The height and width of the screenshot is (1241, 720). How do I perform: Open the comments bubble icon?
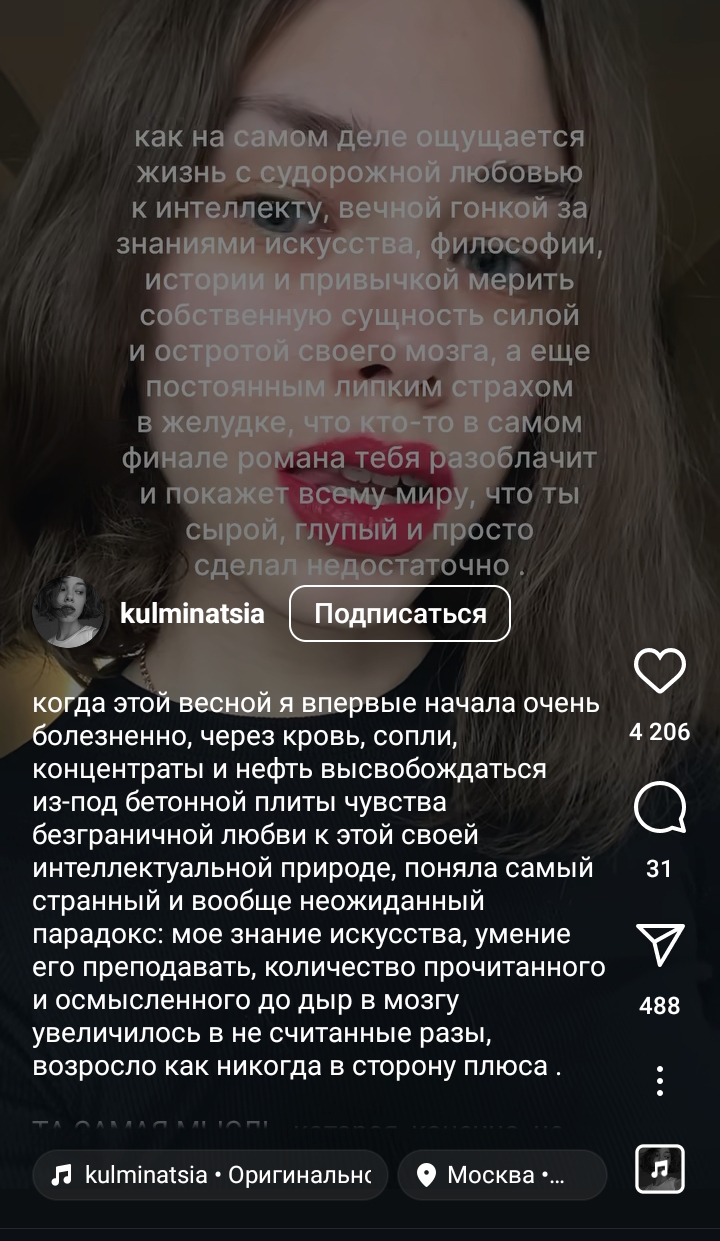[x=660, y=808]
